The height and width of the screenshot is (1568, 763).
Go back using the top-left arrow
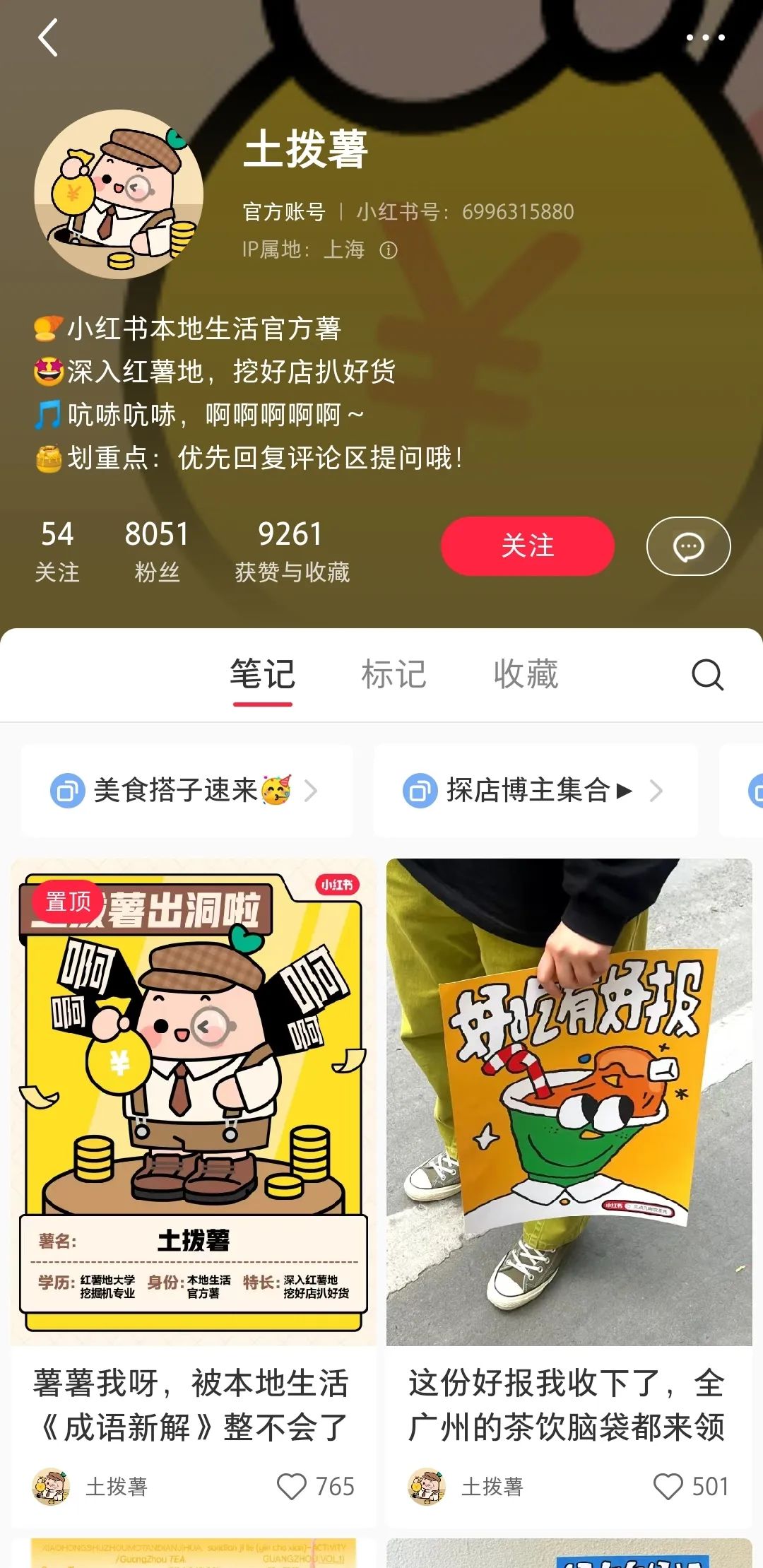(47, 38)
